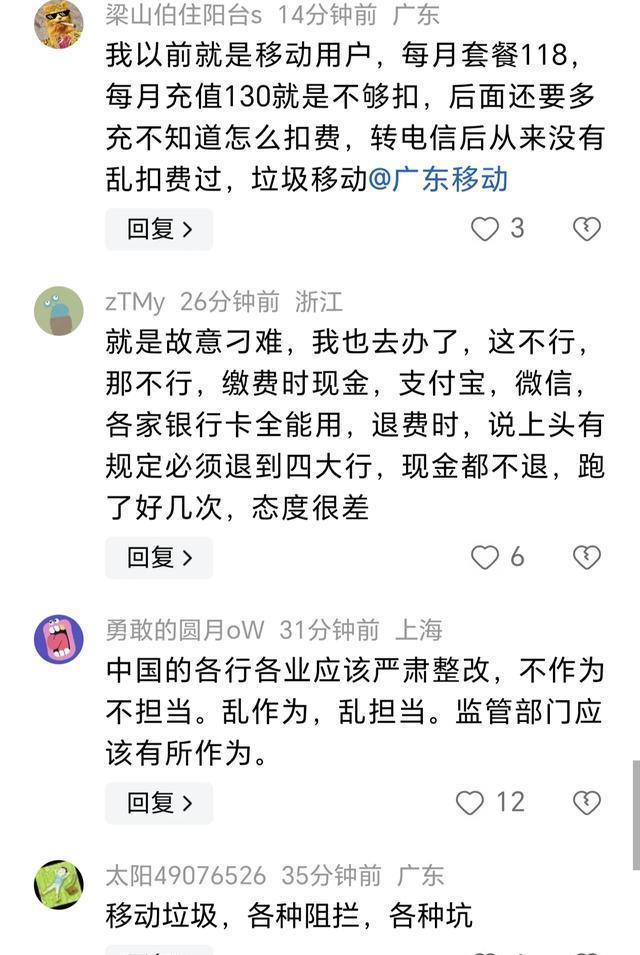The width and height of the screenshot is (640, 955).
Task: Reply to 梁山伯住阳台s's comment
Action: [158, 229]
